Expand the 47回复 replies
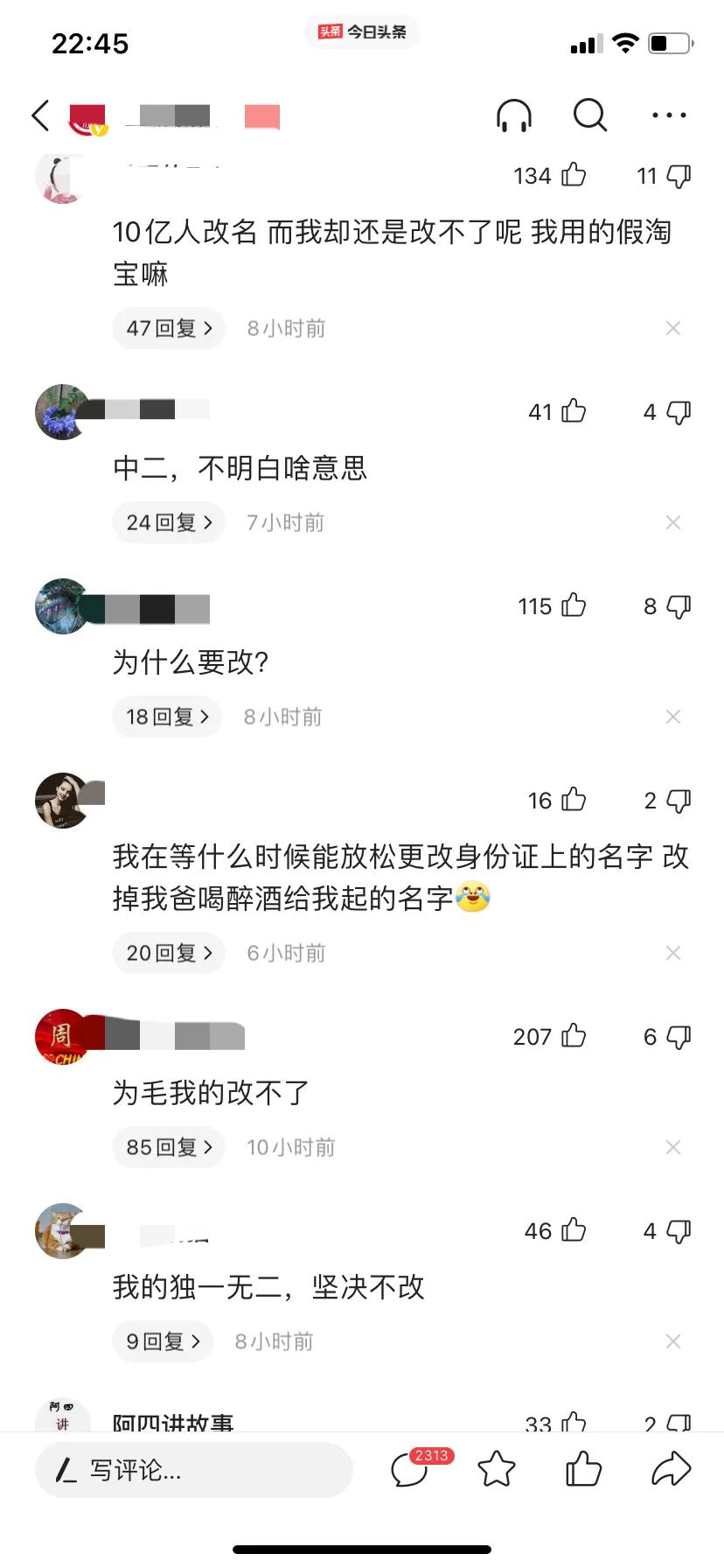 [x=168, y=328]
